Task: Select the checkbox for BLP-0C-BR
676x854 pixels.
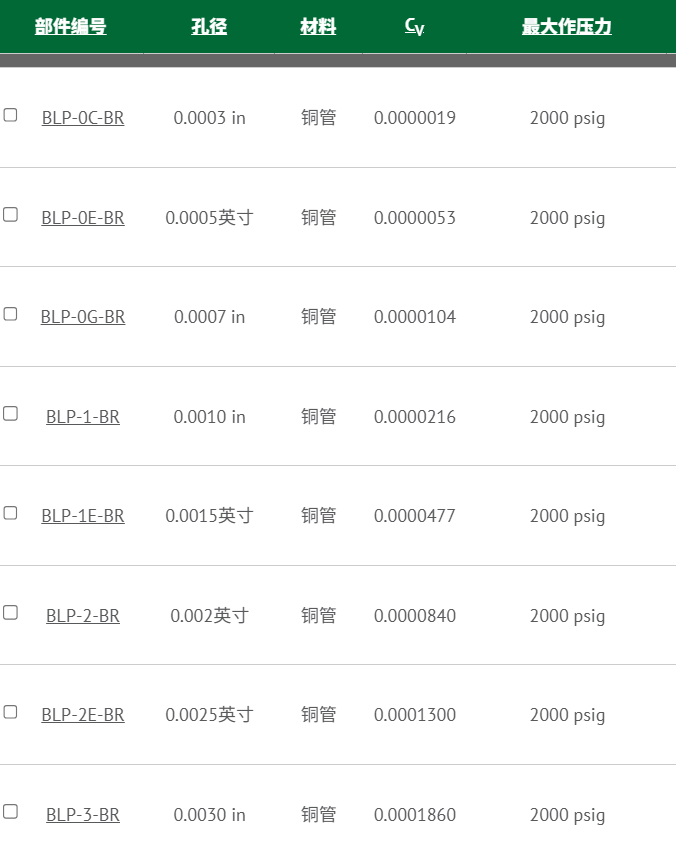Action: 11,115
